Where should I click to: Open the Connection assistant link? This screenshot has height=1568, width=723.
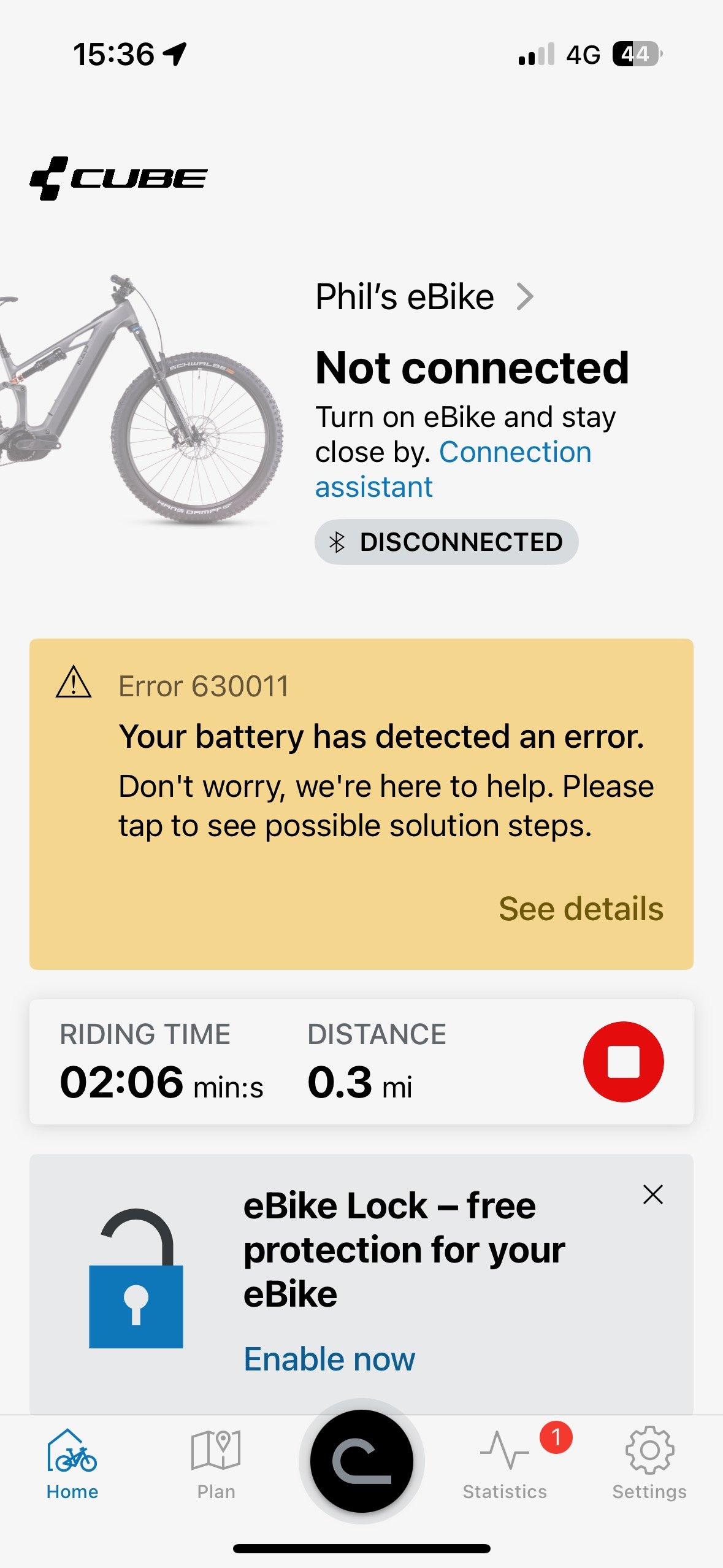(x=454, y=469)
